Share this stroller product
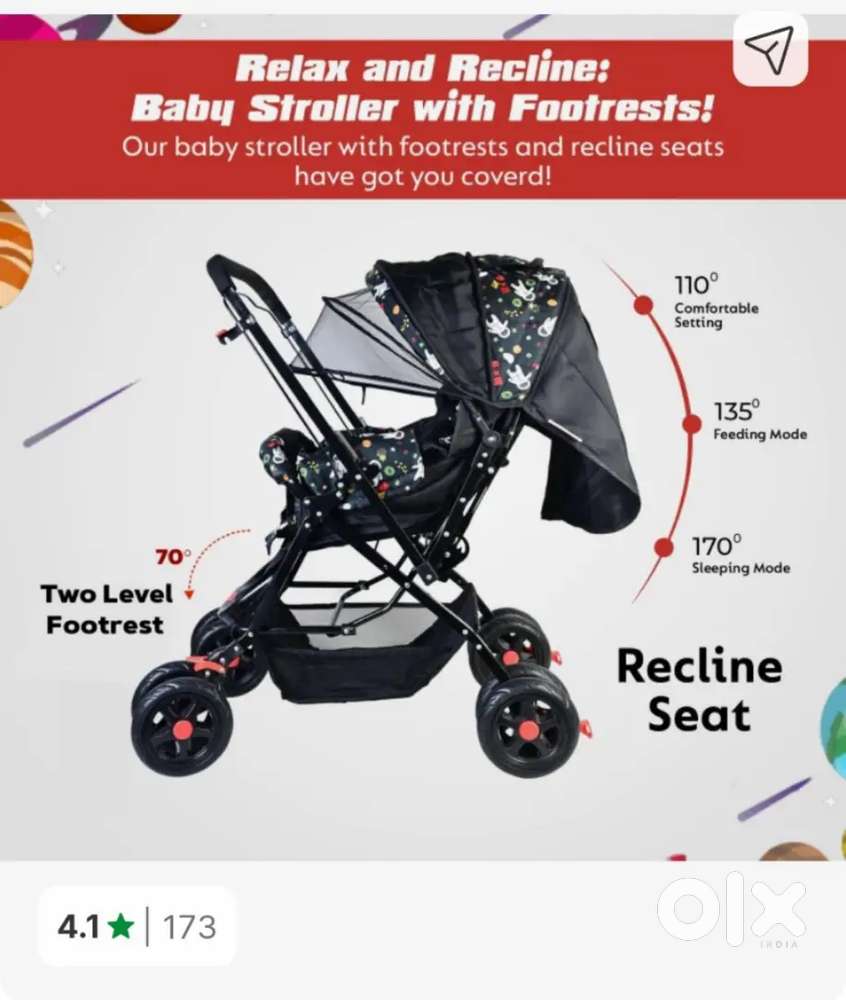The width and height of the screenshot is (846, 1000). 770,47
